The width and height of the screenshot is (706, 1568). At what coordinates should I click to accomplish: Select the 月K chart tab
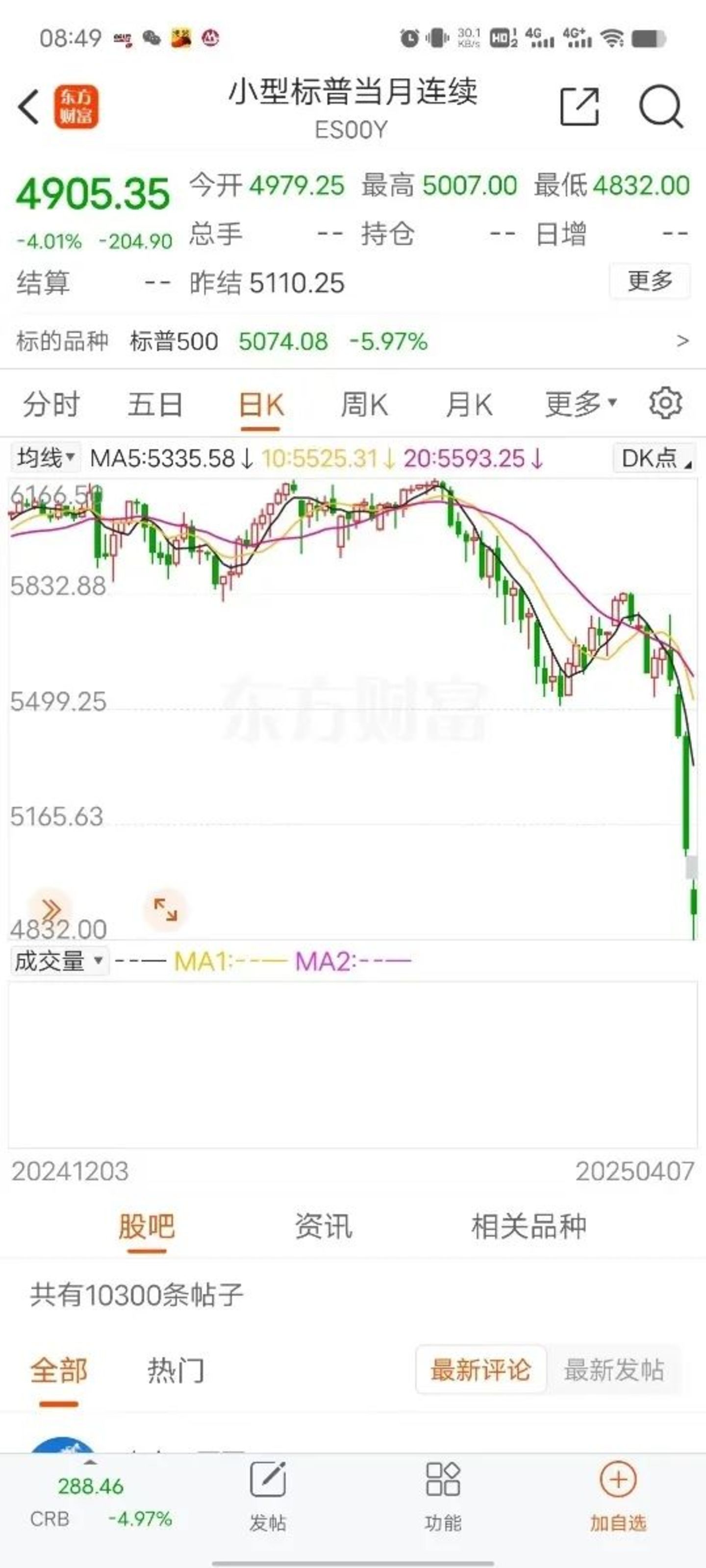(x=468, y=405)
